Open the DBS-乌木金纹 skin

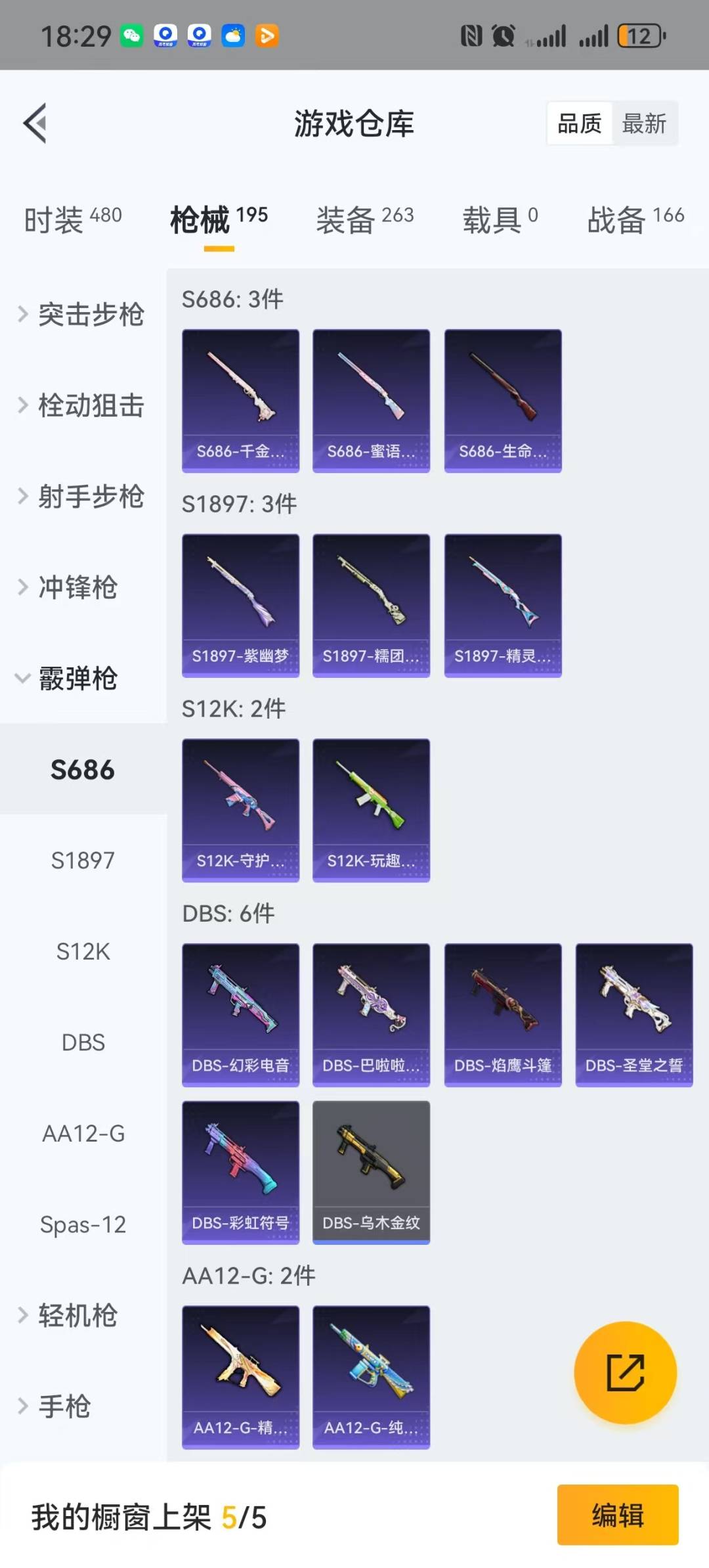tap(371, 1173)
